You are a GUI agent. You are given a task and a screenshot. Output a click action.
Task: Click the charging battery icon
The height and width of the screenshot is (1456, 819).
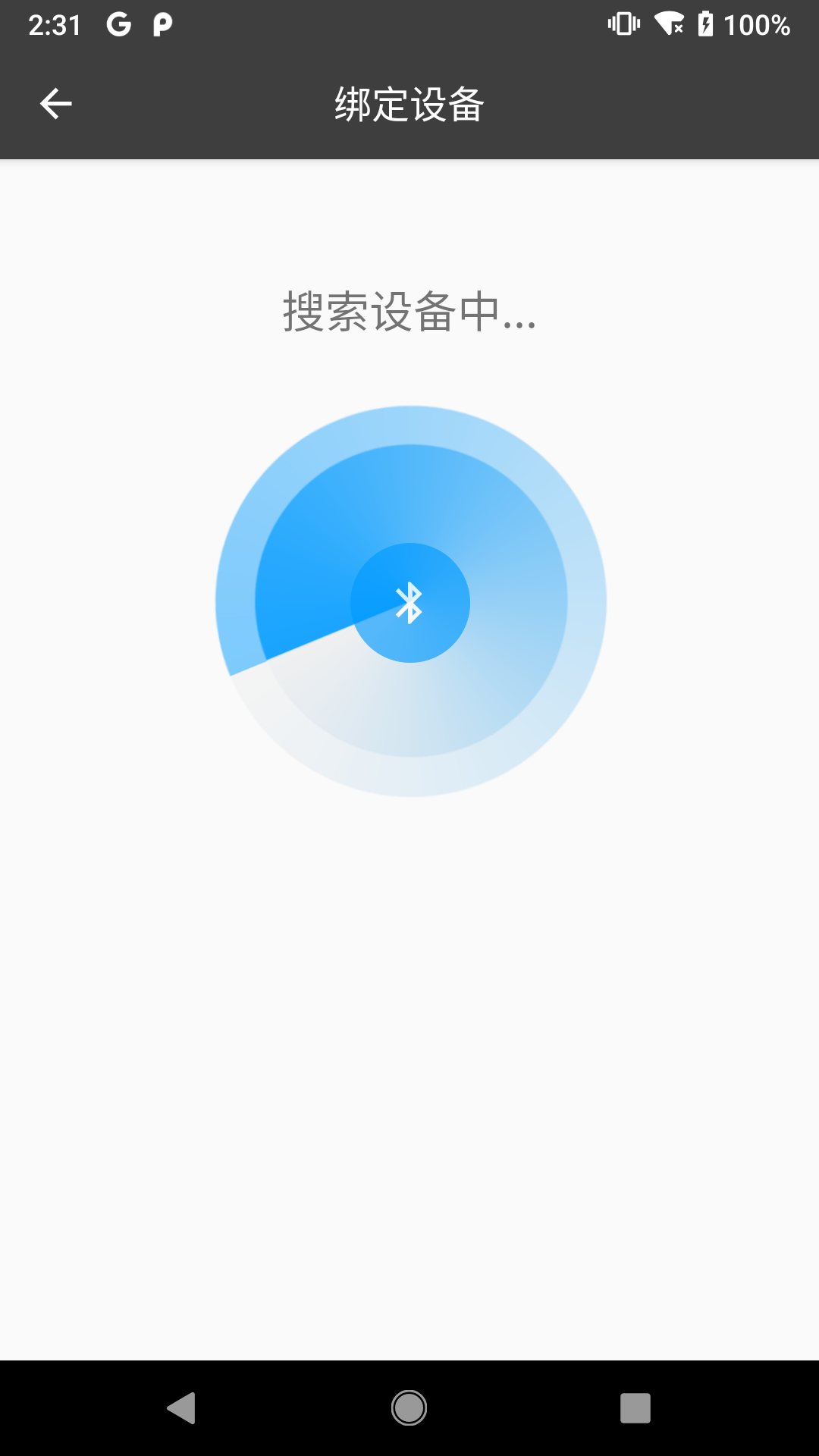coord(707,25)
